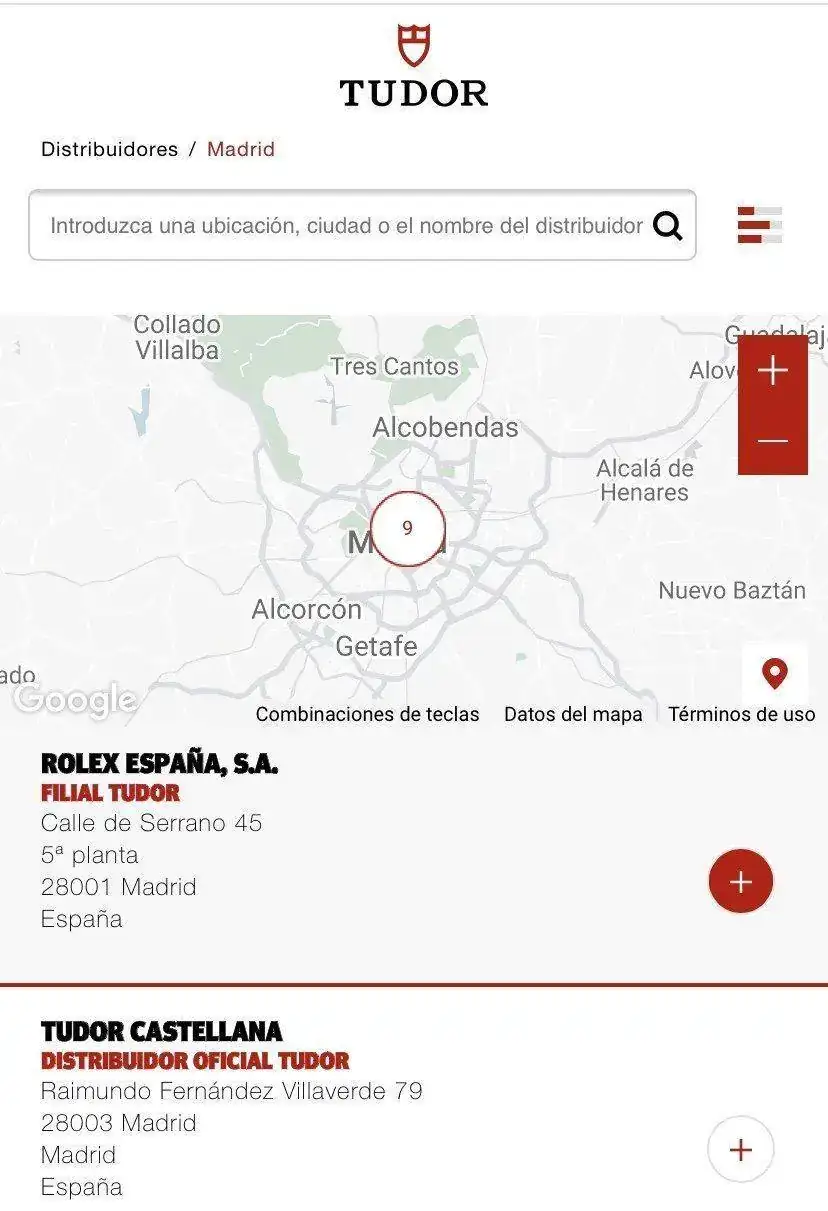Image resolution: width=828 pixels, height=1211 pixels.
Task: Open the cluster marker with 9 stores
Action: click(407, 529)
